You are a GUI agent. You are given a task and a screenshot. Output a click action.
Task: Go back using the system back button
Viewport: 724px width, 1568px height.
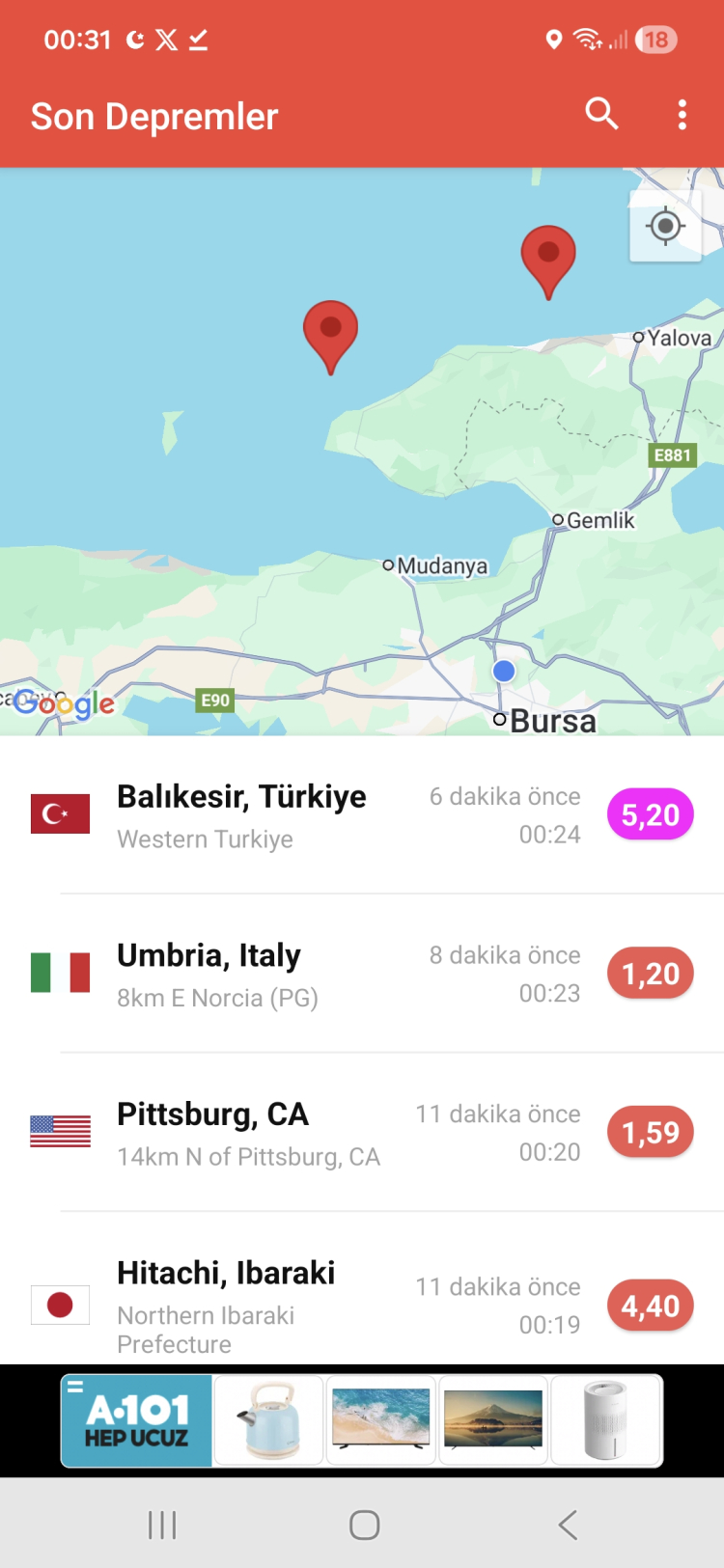pyautogui.click(x=568, y=1525)
